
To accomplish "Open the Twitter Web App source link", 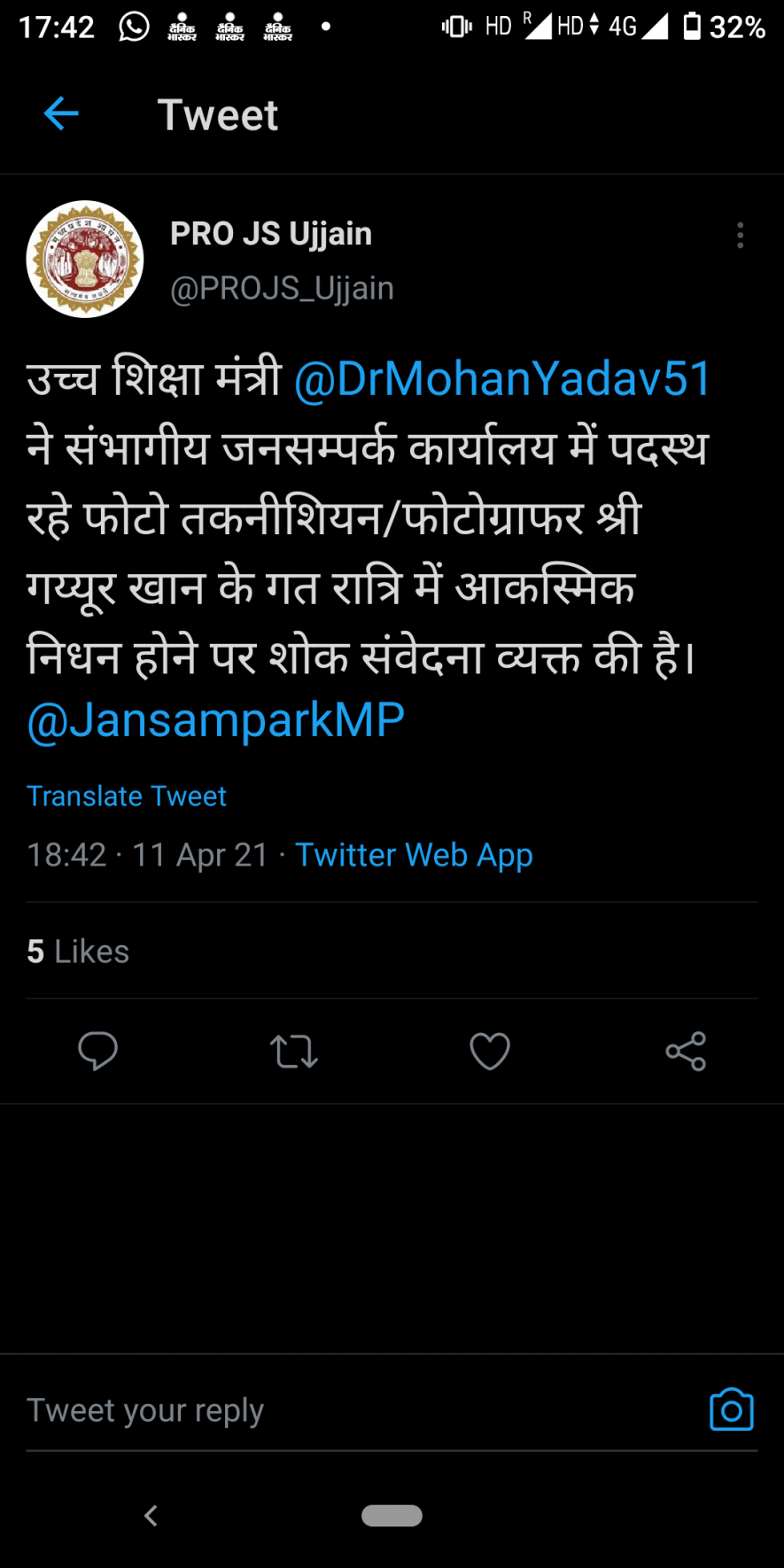I will 414,855.
